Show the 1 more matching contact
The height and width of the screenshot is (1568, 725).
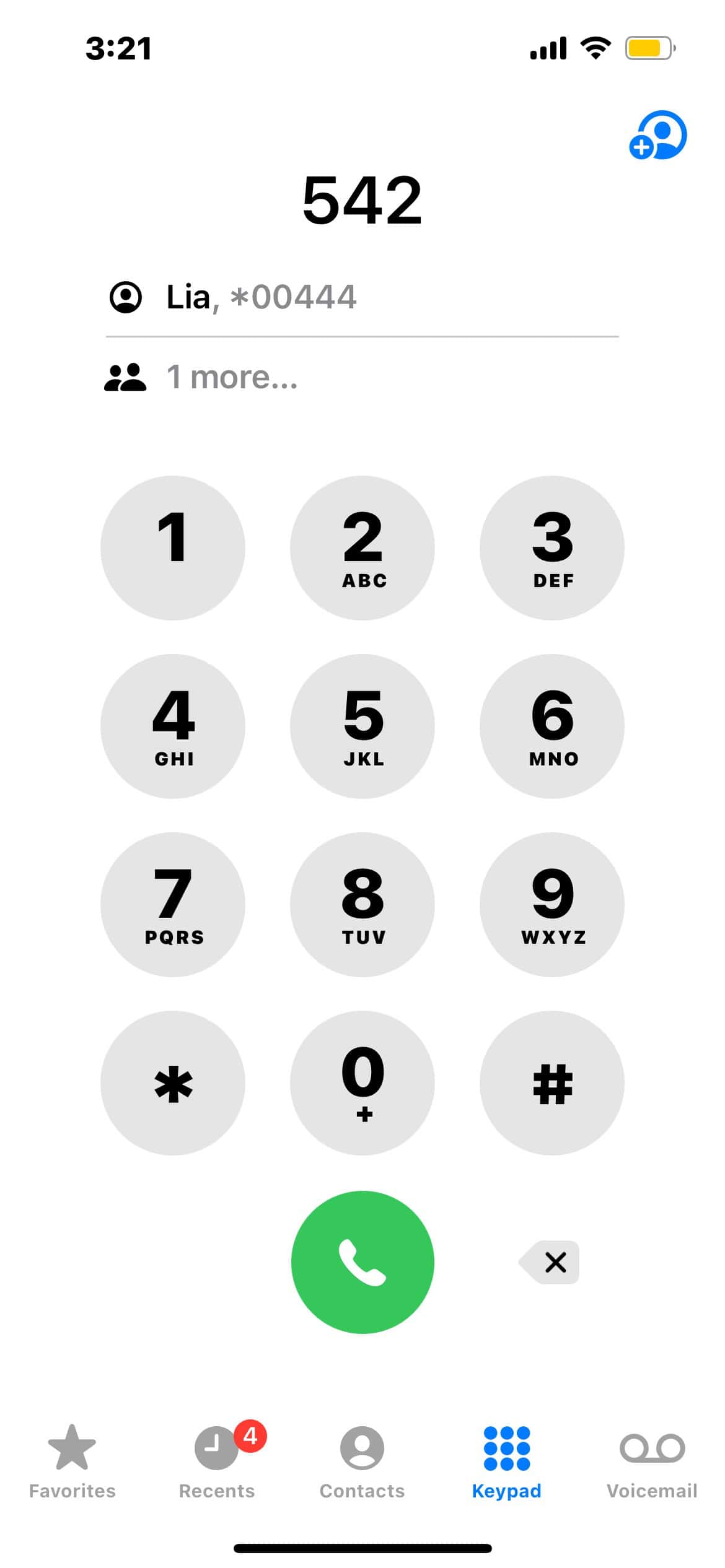232,377
